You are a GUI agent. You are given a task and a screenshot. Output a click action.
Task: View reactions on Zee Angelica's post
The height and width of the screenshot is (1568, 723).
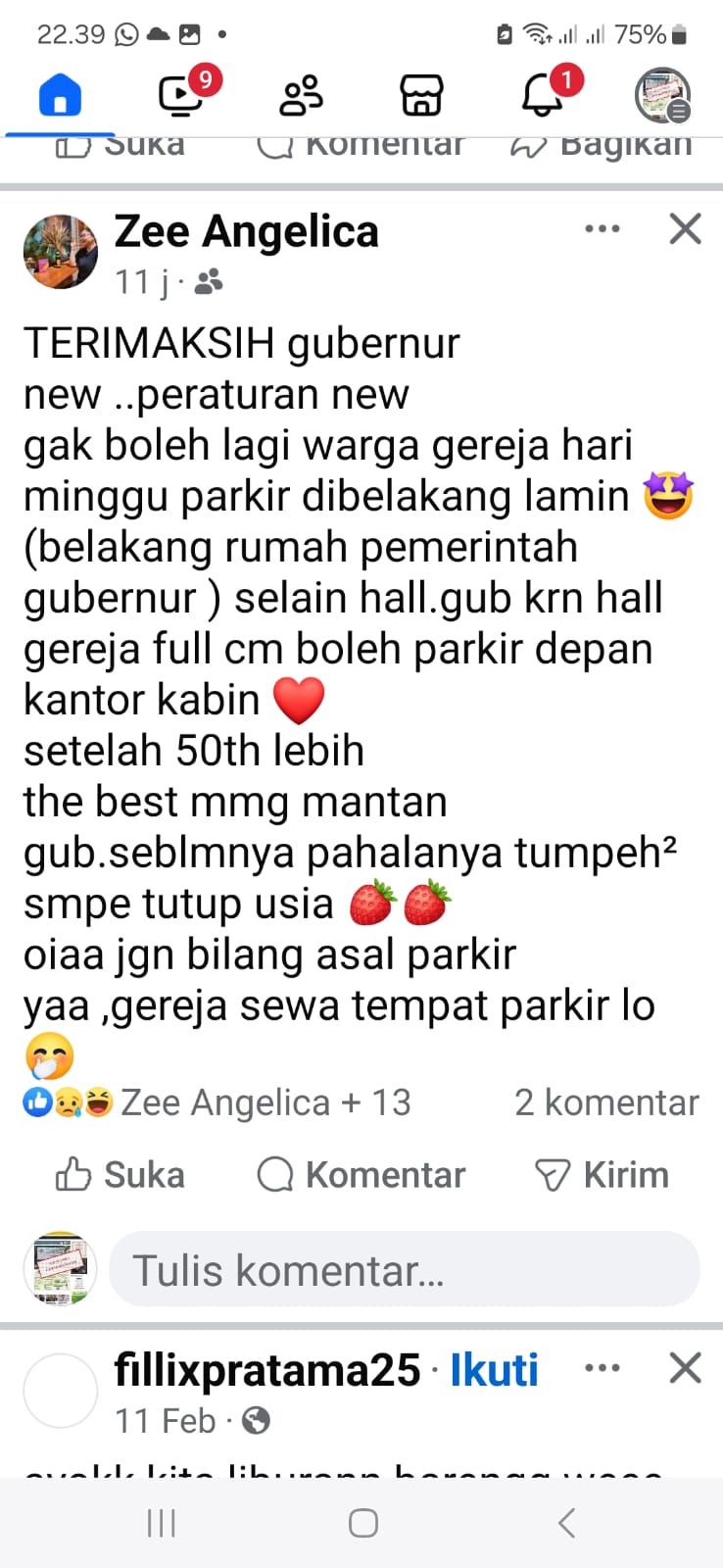216,1102
